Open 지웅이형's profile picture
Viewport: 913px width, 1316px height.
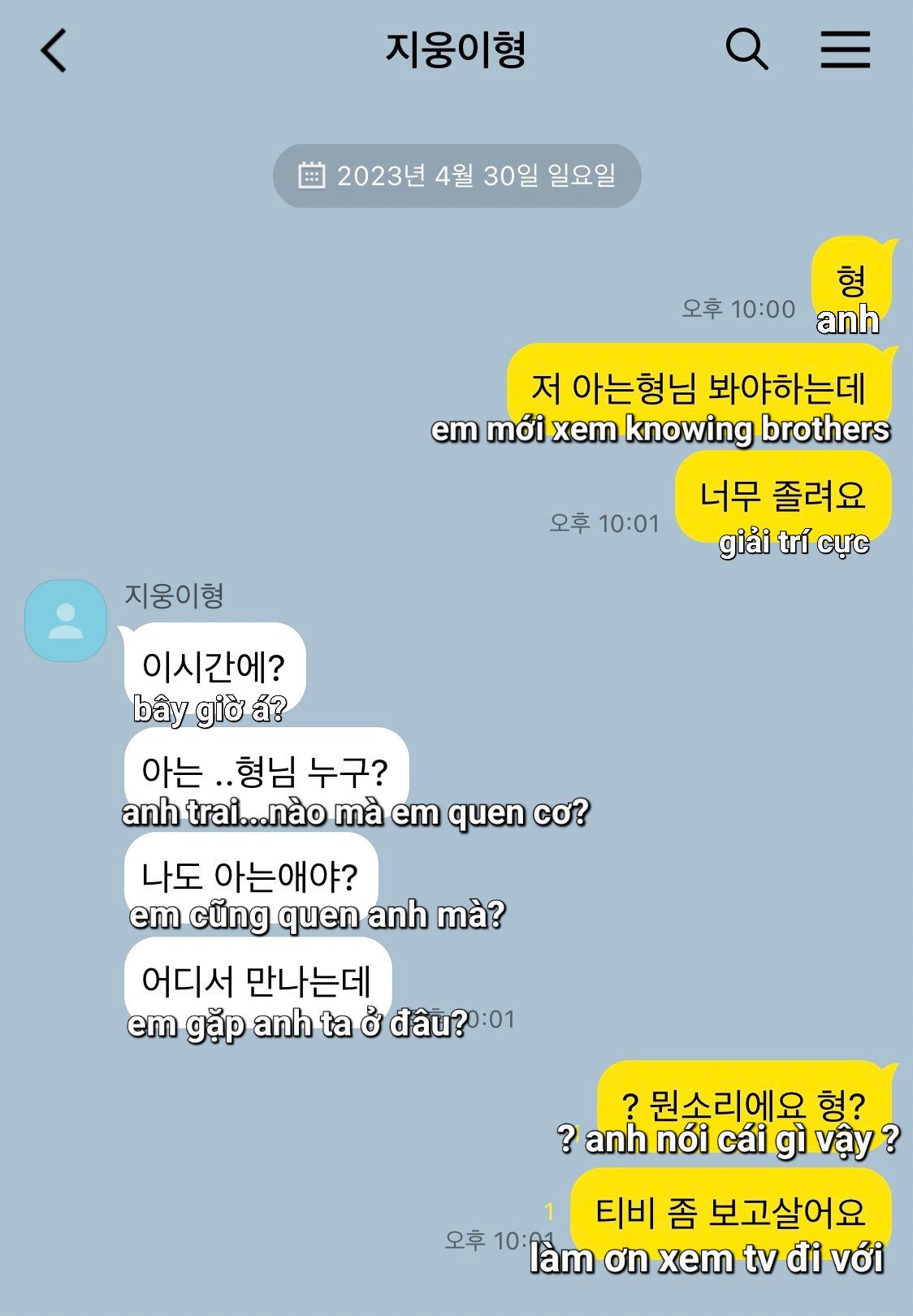click(66, 621)
